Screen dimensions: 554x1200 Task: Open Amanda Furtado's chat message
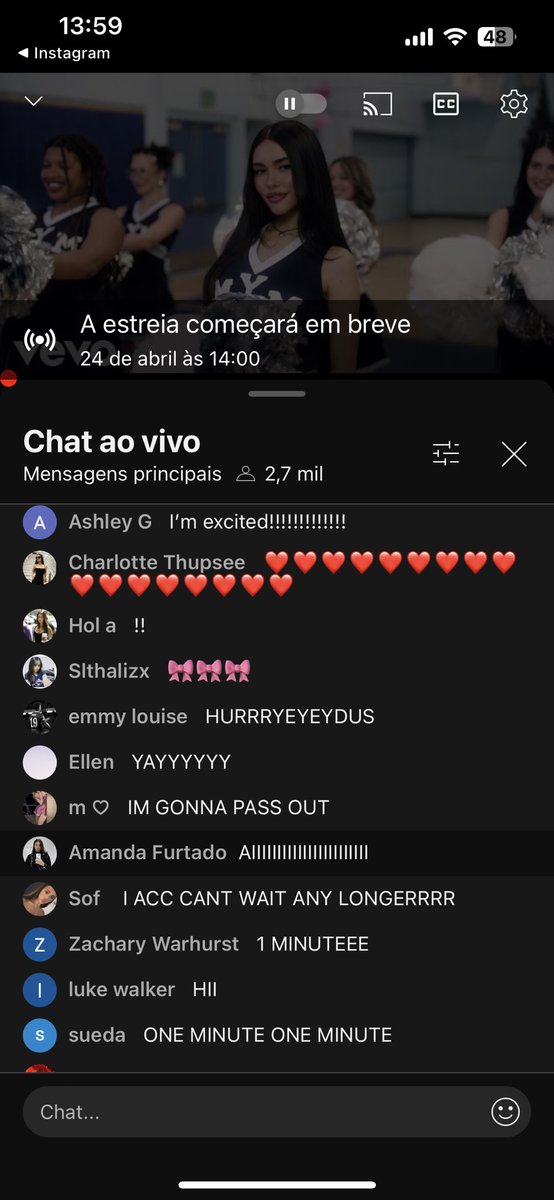tap(277, 853)
